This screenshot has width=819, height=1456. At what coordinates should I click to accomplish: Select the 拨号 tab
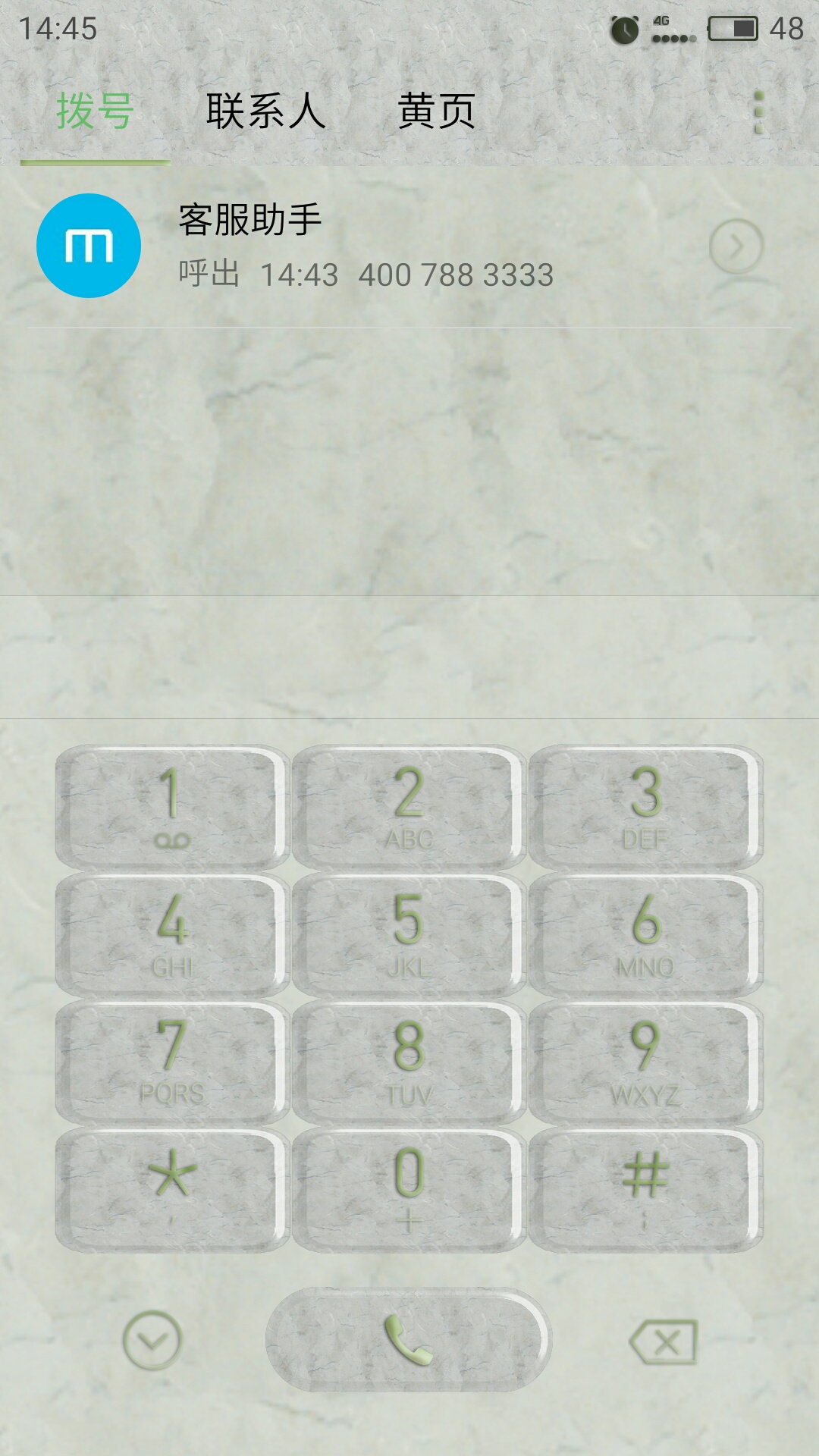(x=95, y=111)
